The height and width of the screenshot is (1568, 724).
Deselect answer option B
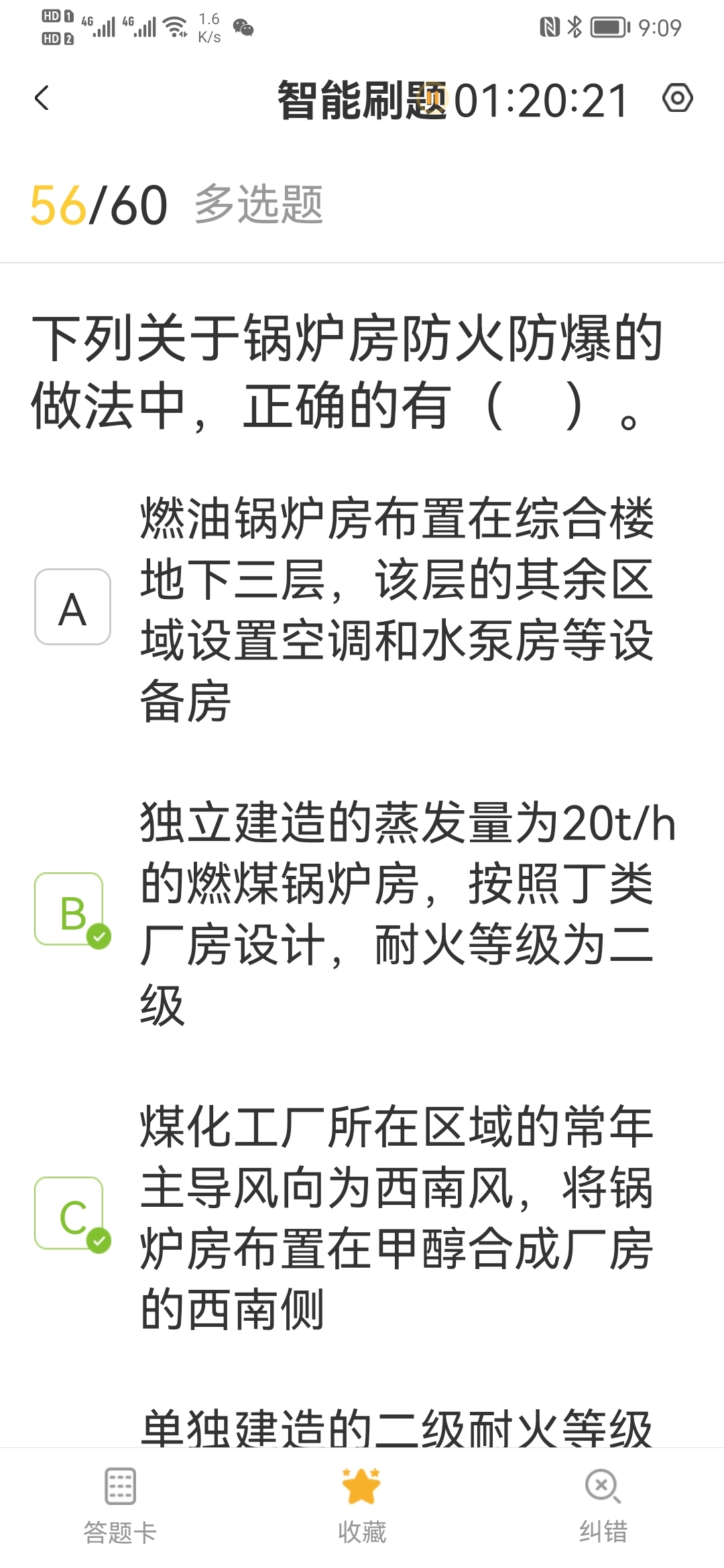pyautogui.click(x=71, y=910)
